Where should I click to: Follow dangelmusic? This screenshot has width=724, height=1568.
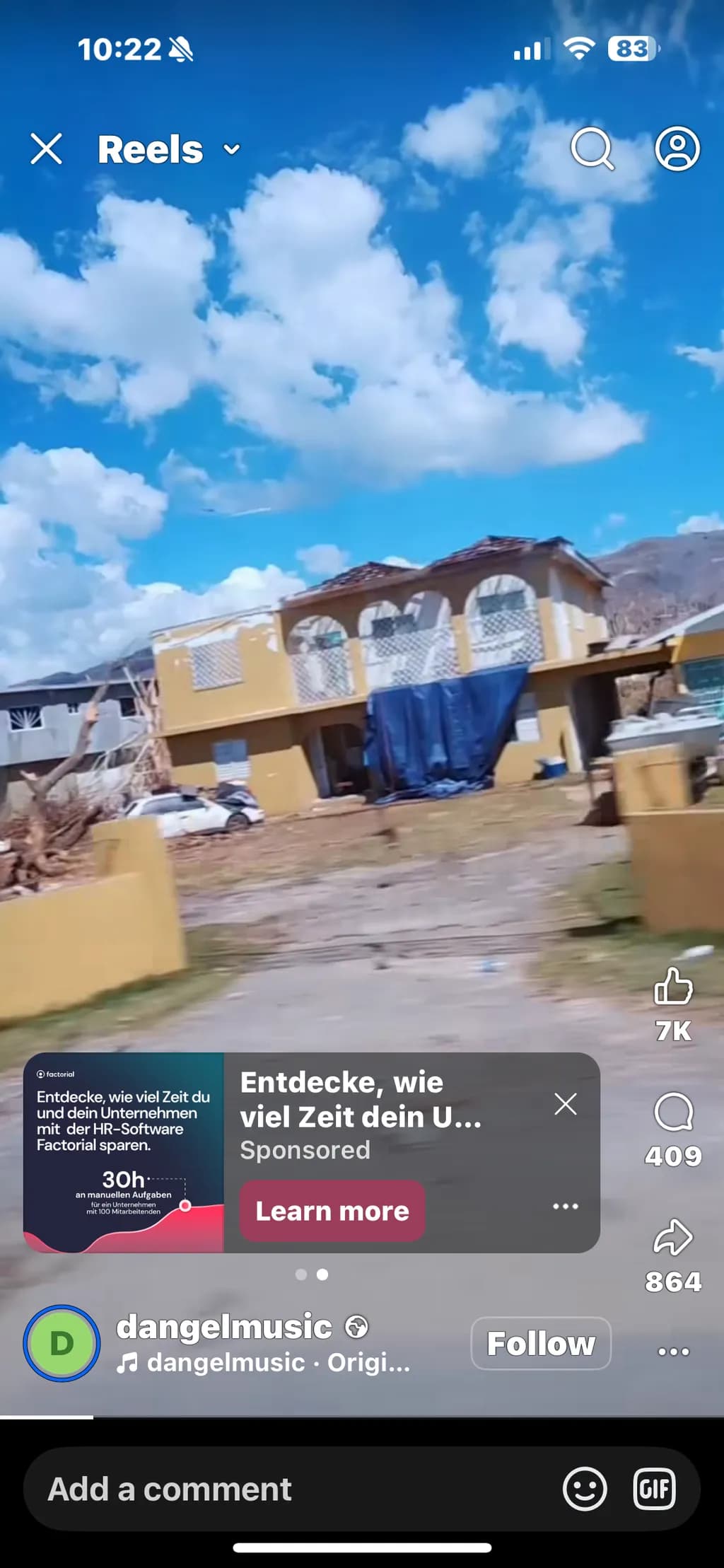[x=541, y=1343]
